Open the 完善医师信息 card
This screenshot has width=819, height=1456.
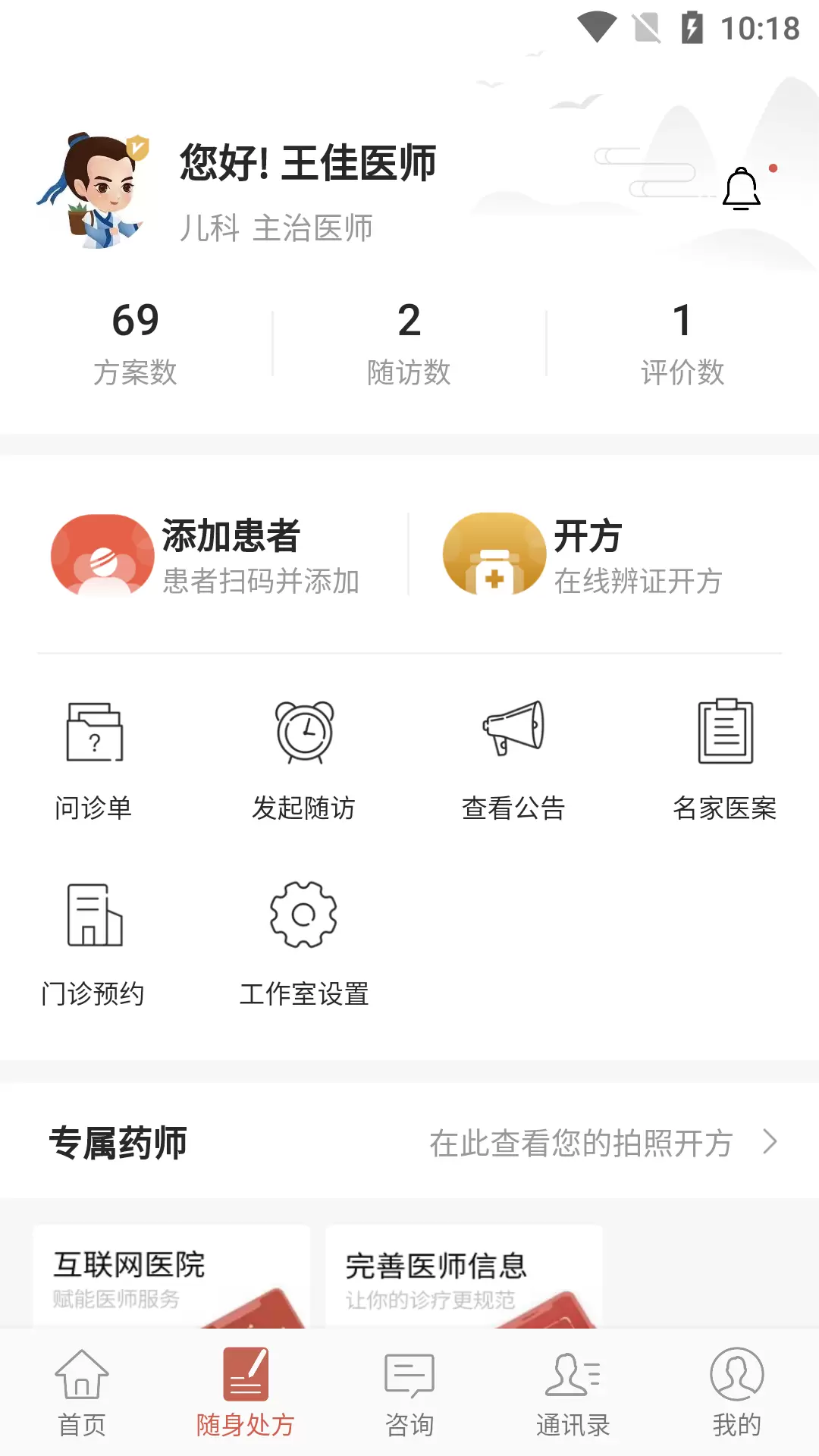click(464, 1277)
